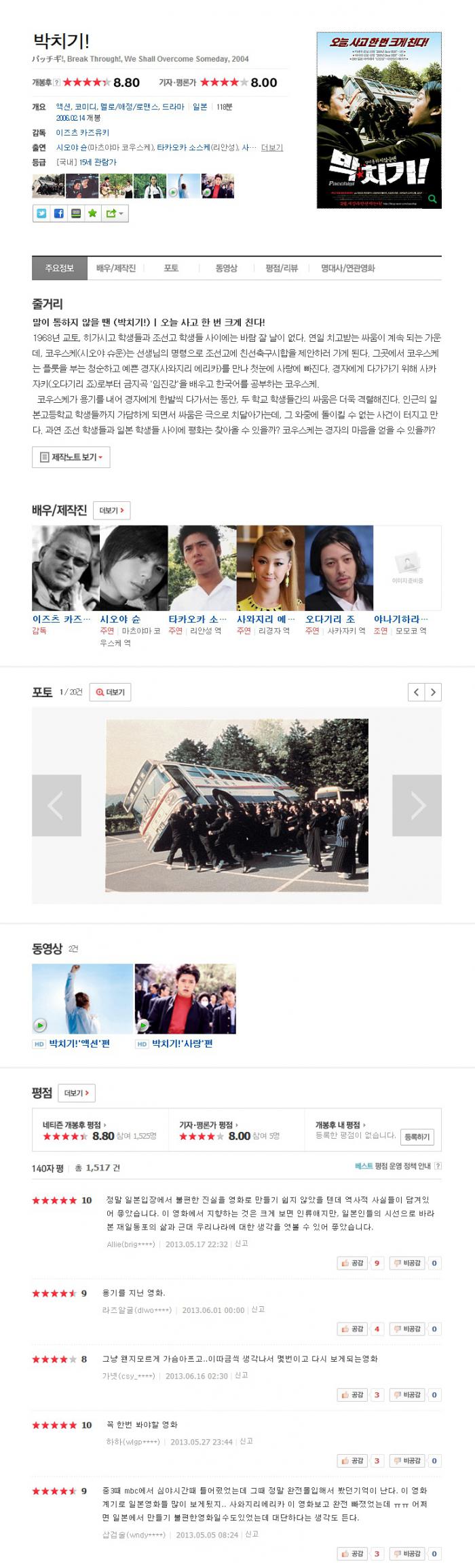Switch to the 배우/제작진 tab

[116, 268]
